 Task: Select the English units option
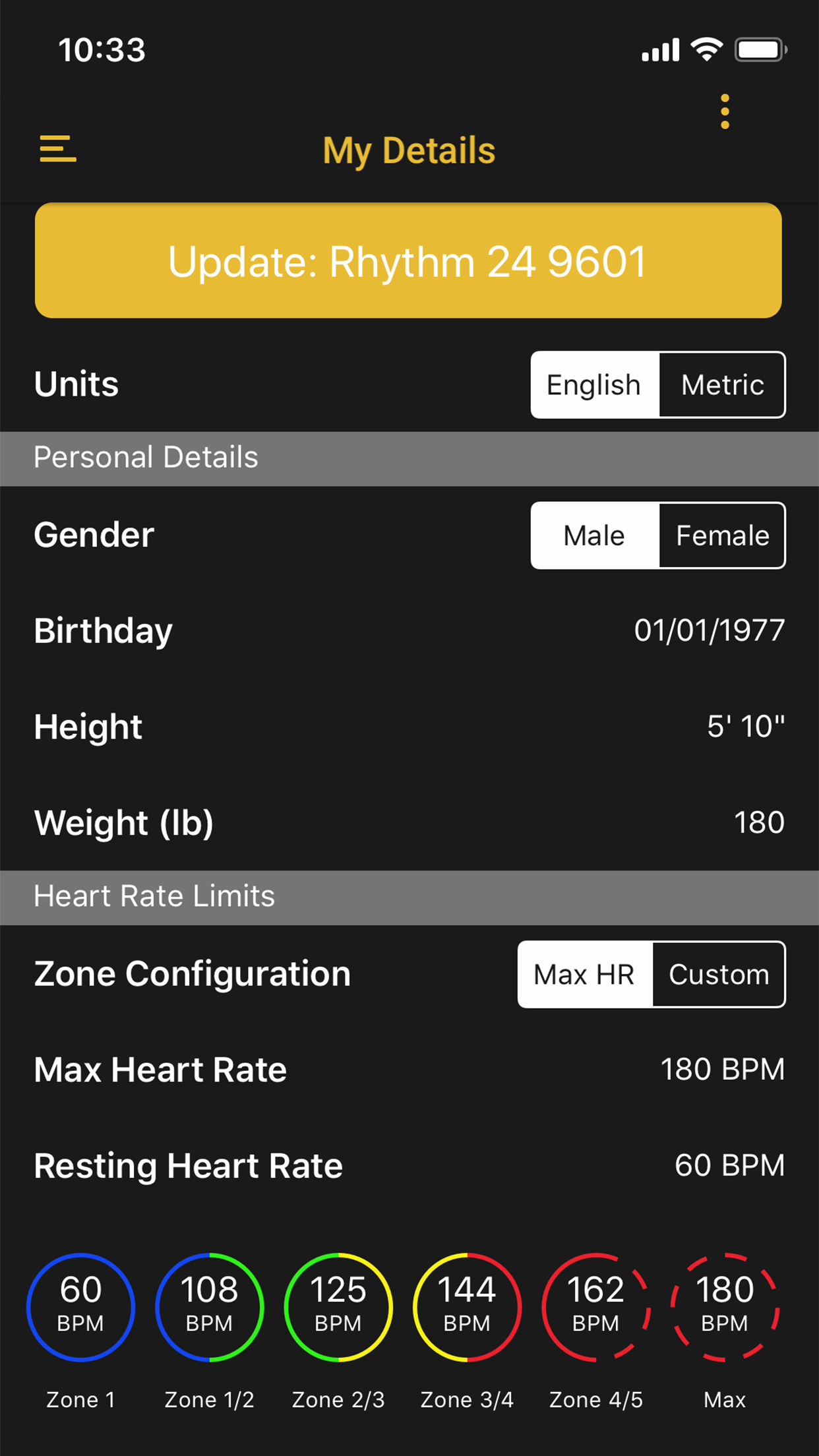pyautogui.click(x=593, y=384)
